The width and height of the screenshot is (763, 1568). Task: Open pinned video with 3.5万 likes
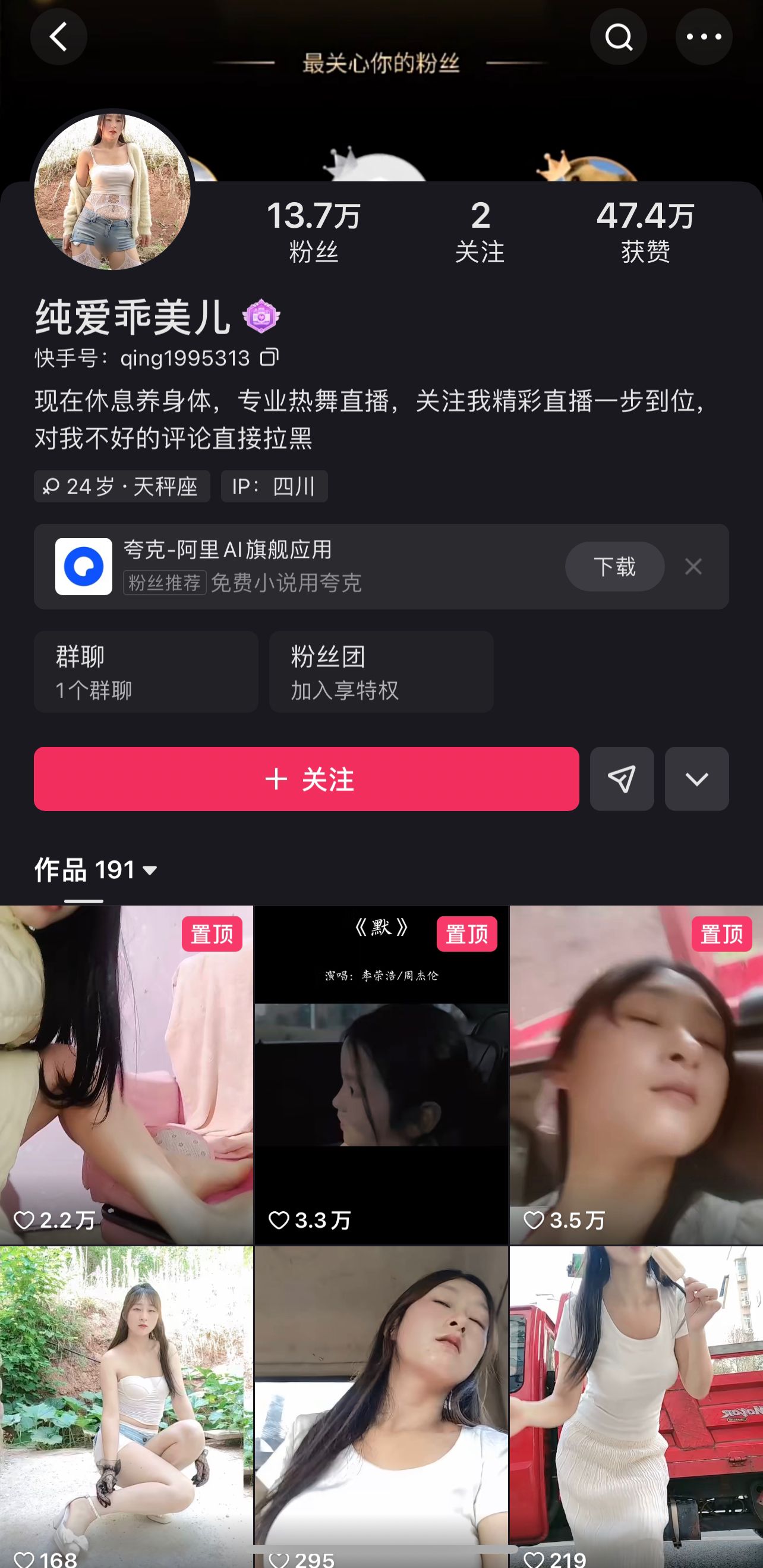636,1074
